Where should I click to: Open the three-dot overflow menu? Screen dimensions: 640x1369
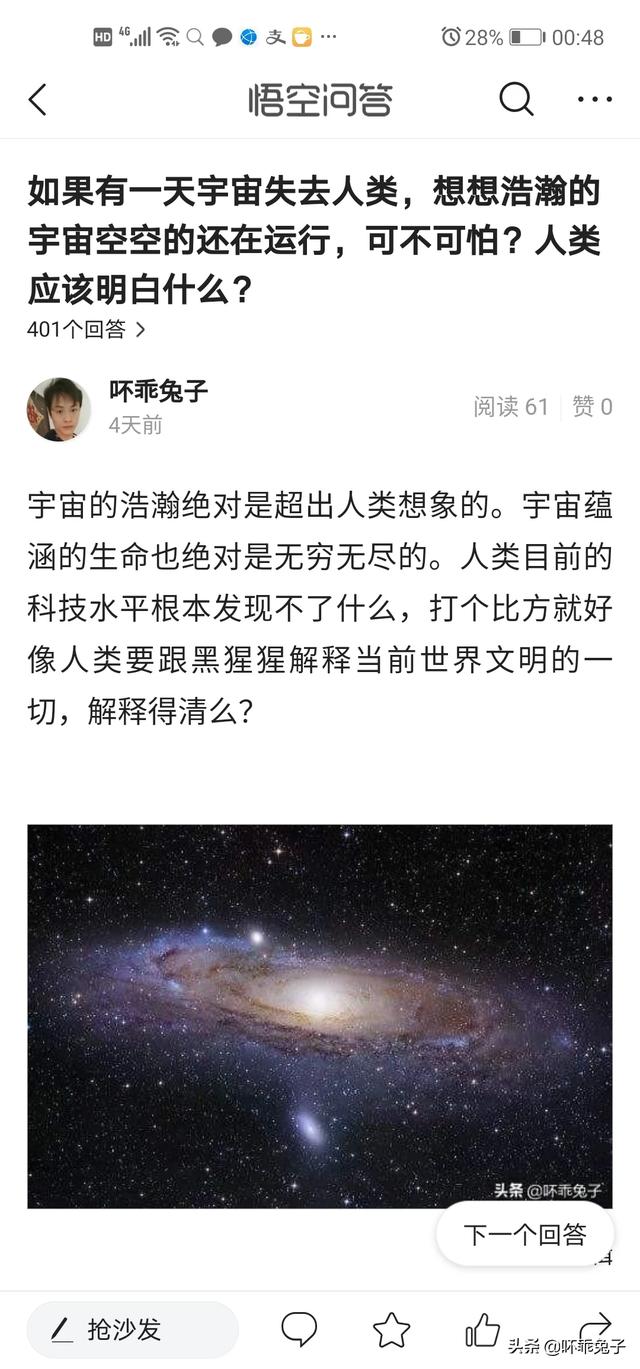click(x=595, y=100)
